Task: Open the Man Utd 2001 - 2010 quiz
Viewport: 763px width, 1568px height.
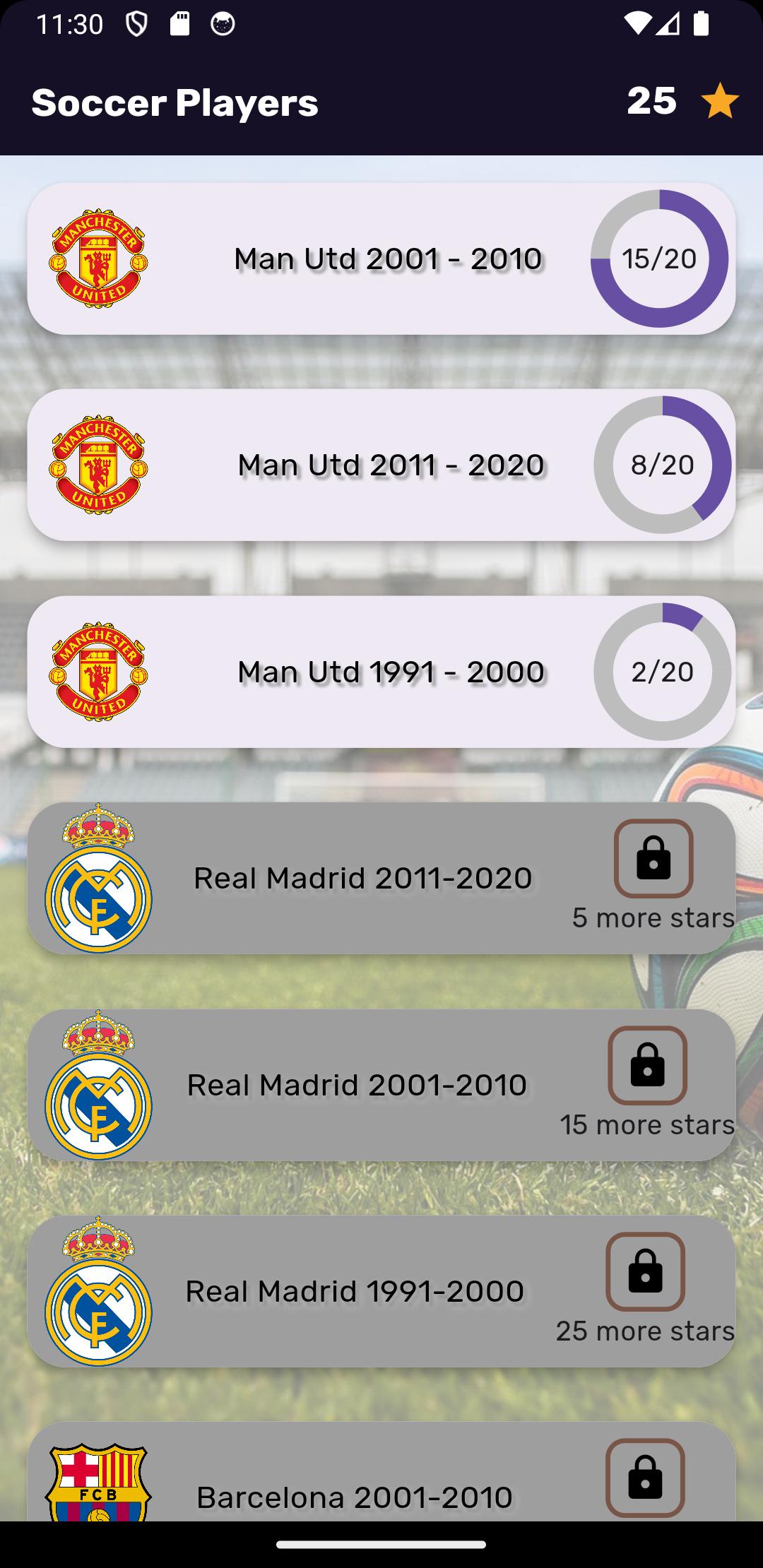Action: click(x=381, y=259)
